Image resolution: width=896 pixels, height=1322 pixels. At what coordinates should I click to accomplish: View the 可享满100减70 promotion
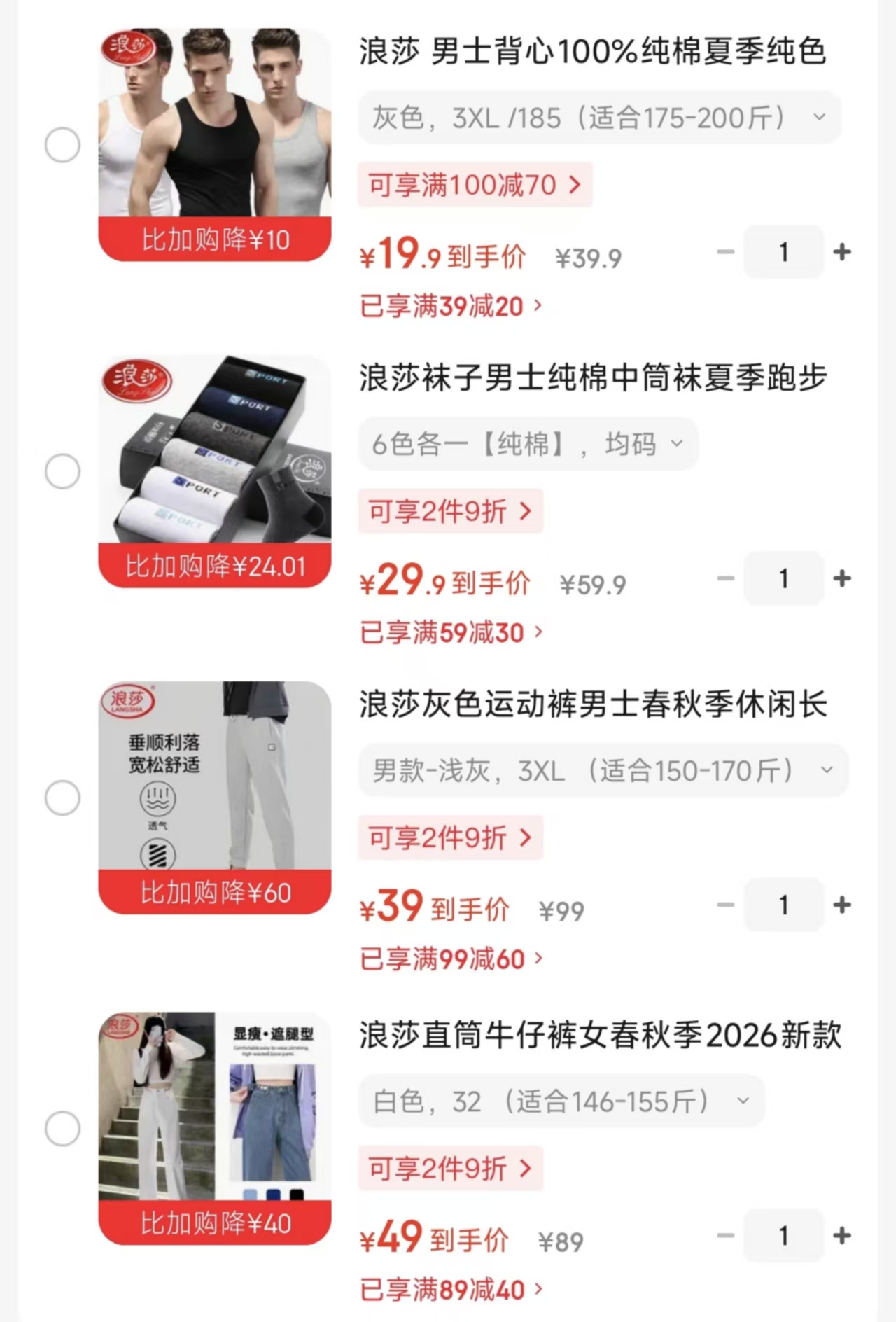click(475, 185)
